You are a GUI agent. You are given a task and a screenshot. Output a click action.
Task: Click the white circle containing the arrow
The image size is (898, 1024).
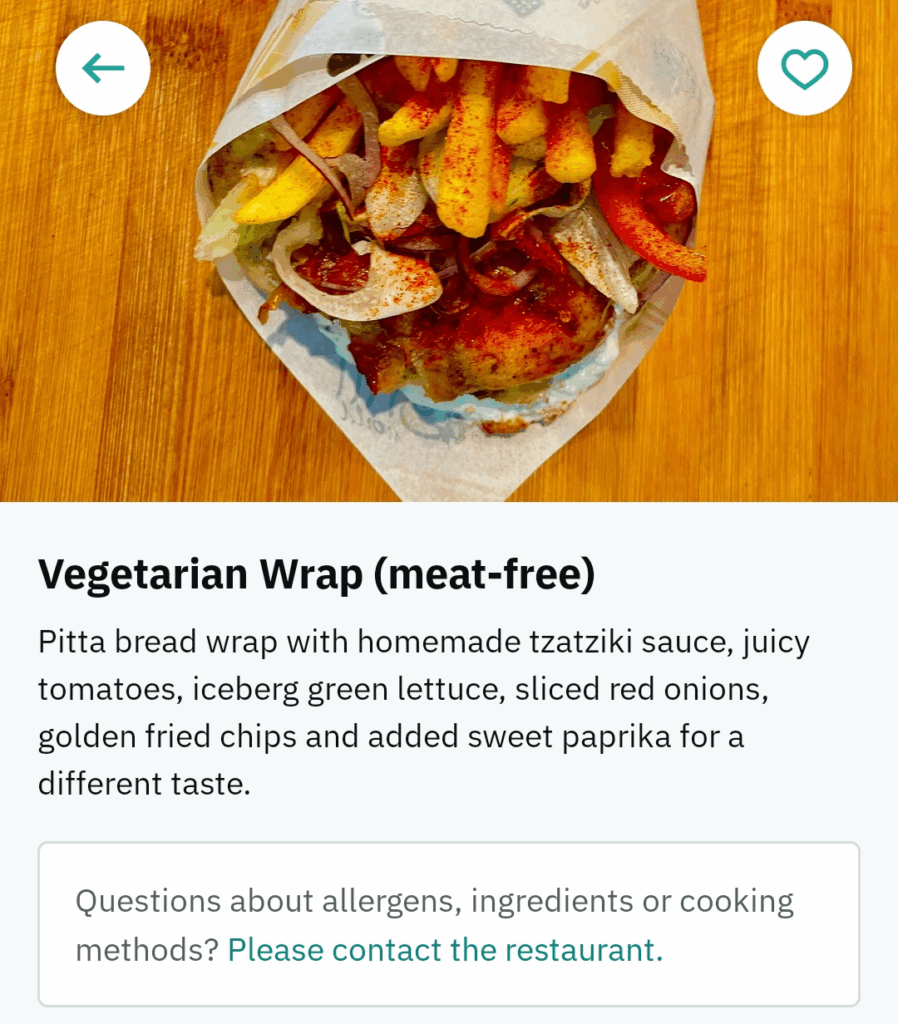pos(103,67)
